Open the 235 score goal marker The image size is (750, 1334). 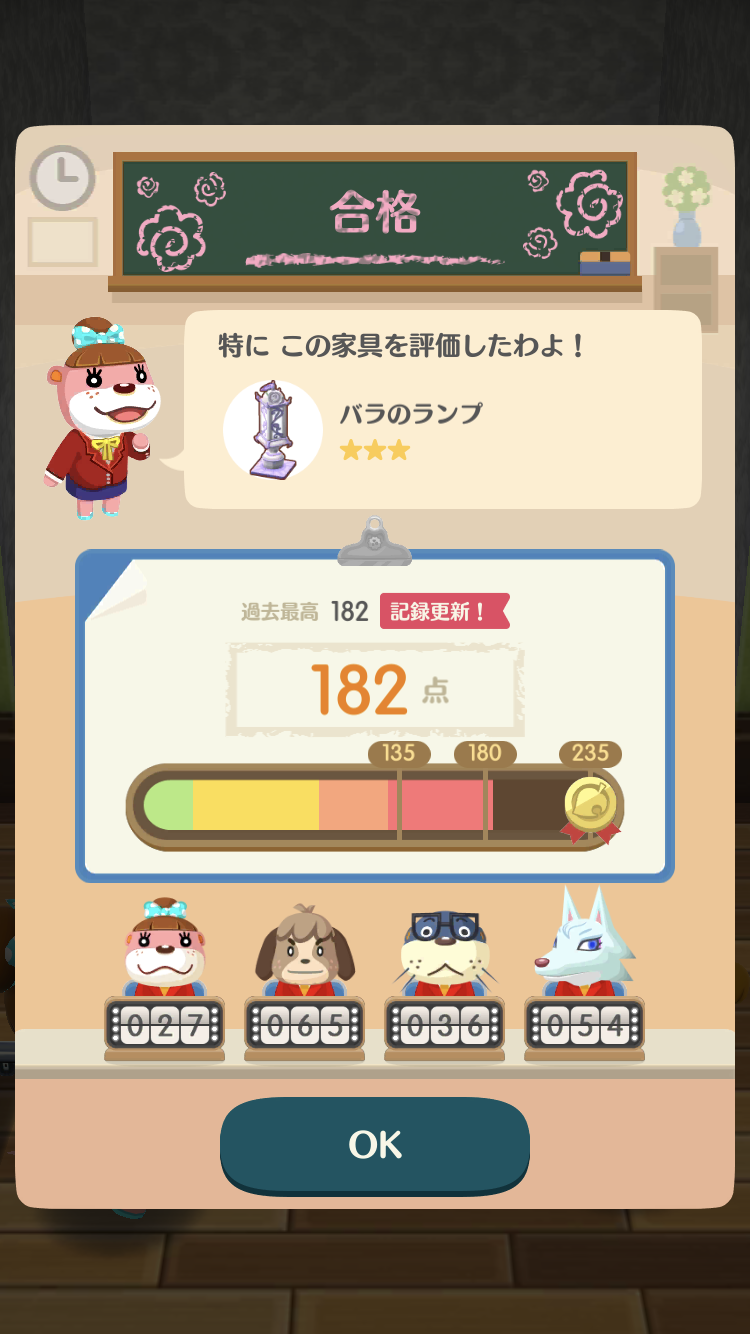click(x=590, y=753)
